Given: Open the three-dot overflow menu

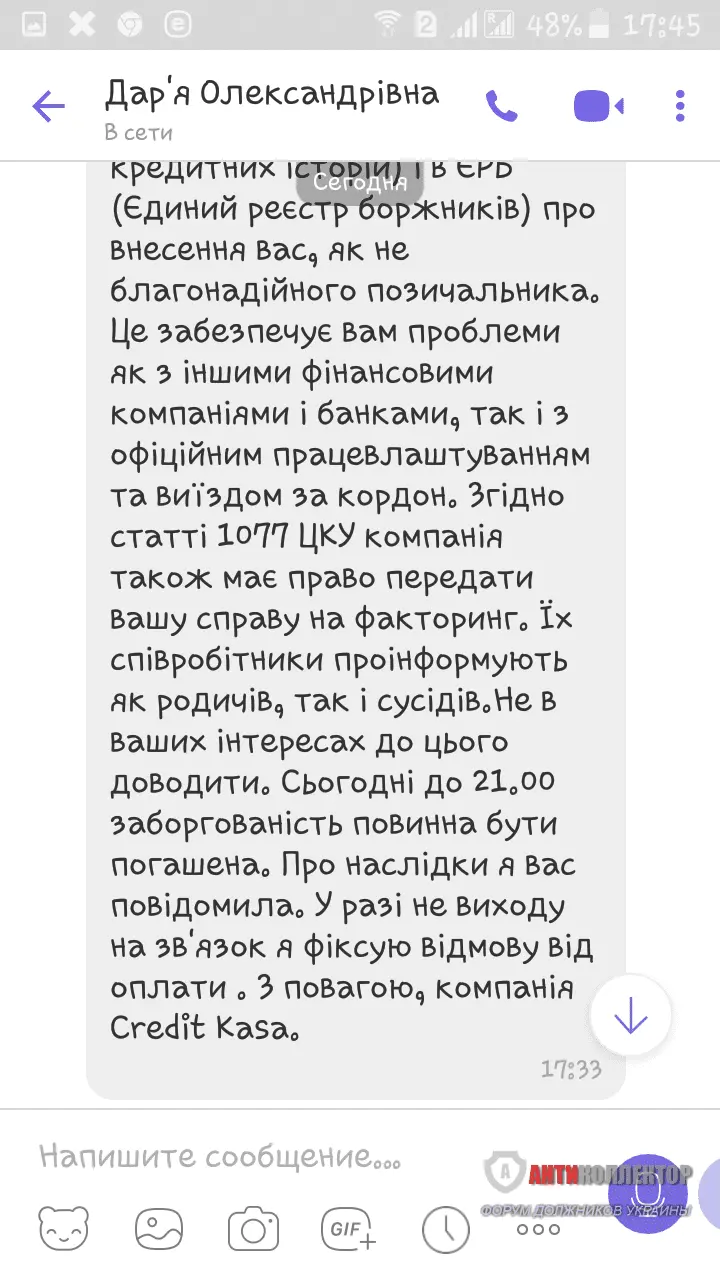Looking at the screenshot, I should click(x=681, y=106).
